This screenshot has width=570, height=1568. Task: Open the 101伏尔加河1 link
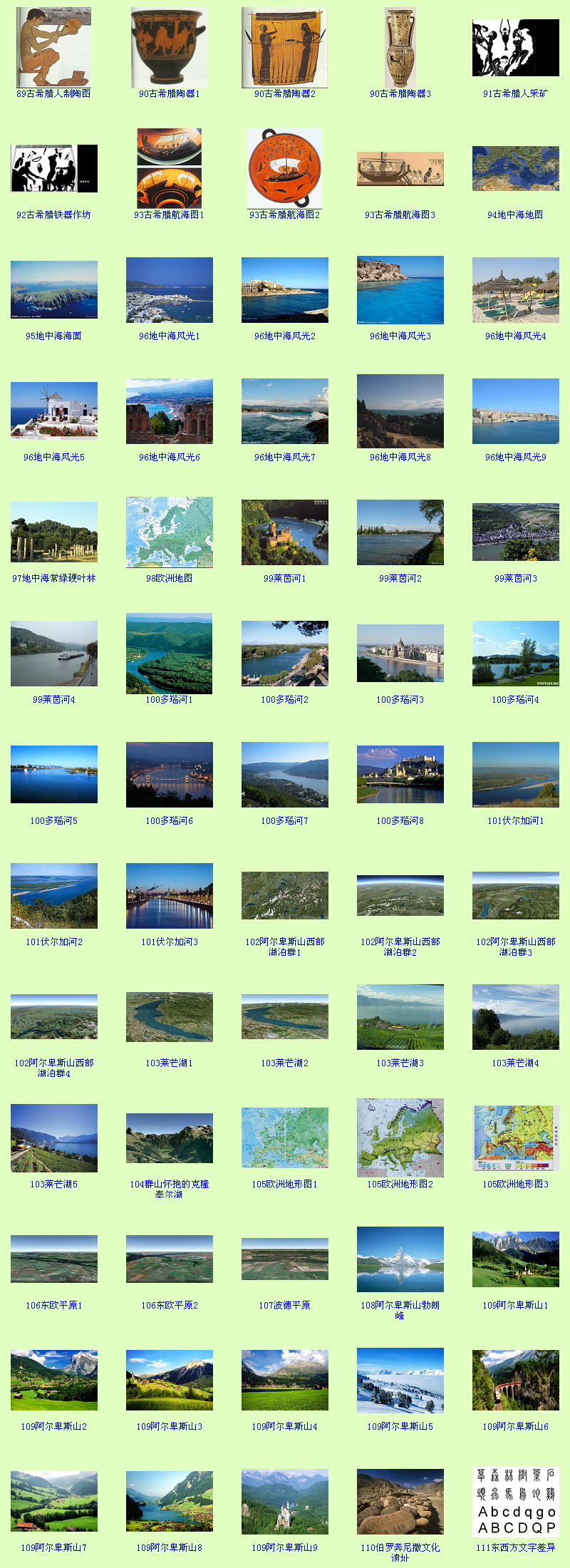[515, 820]
